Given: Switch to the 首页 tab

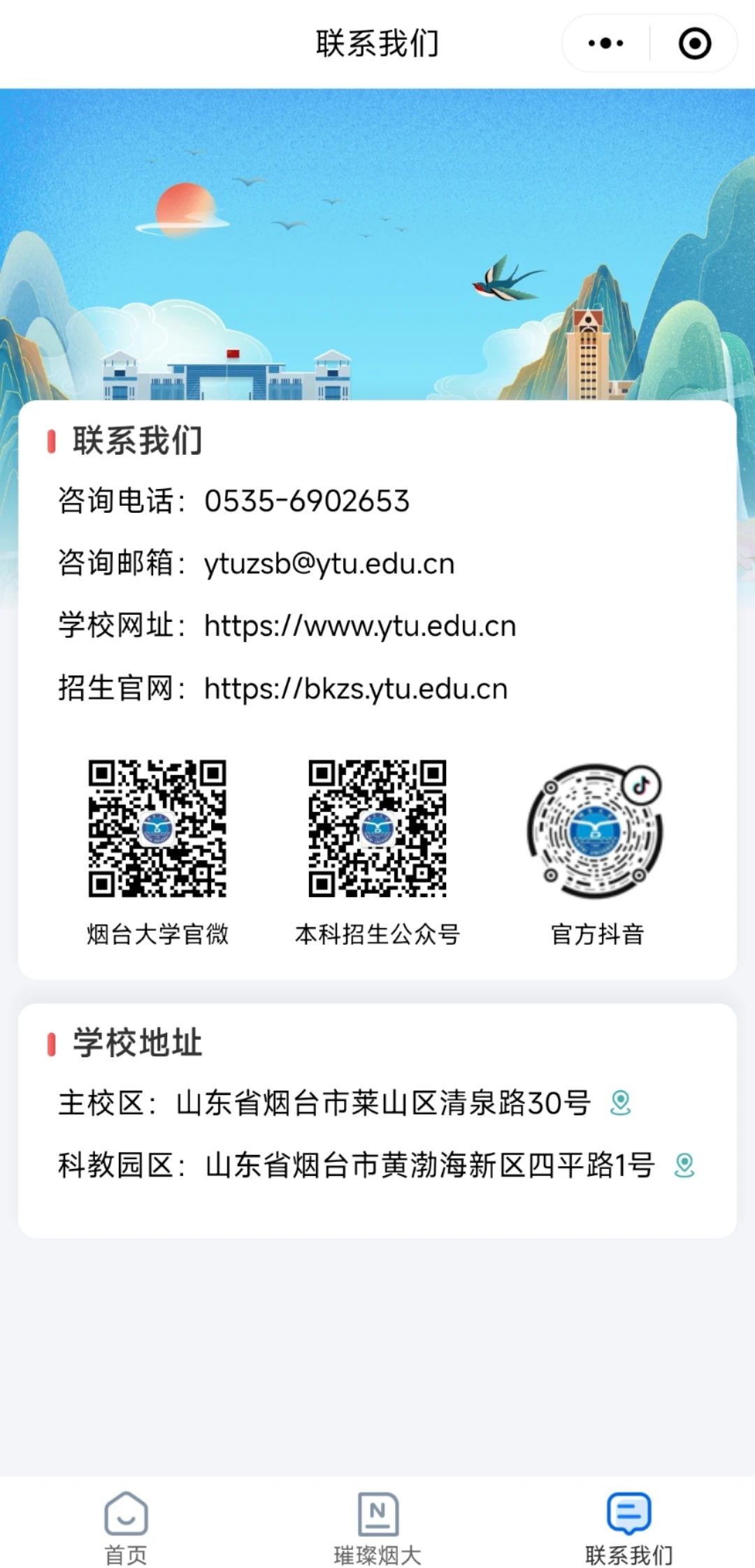Looking at the screenshot, I should coord(126,1527).
